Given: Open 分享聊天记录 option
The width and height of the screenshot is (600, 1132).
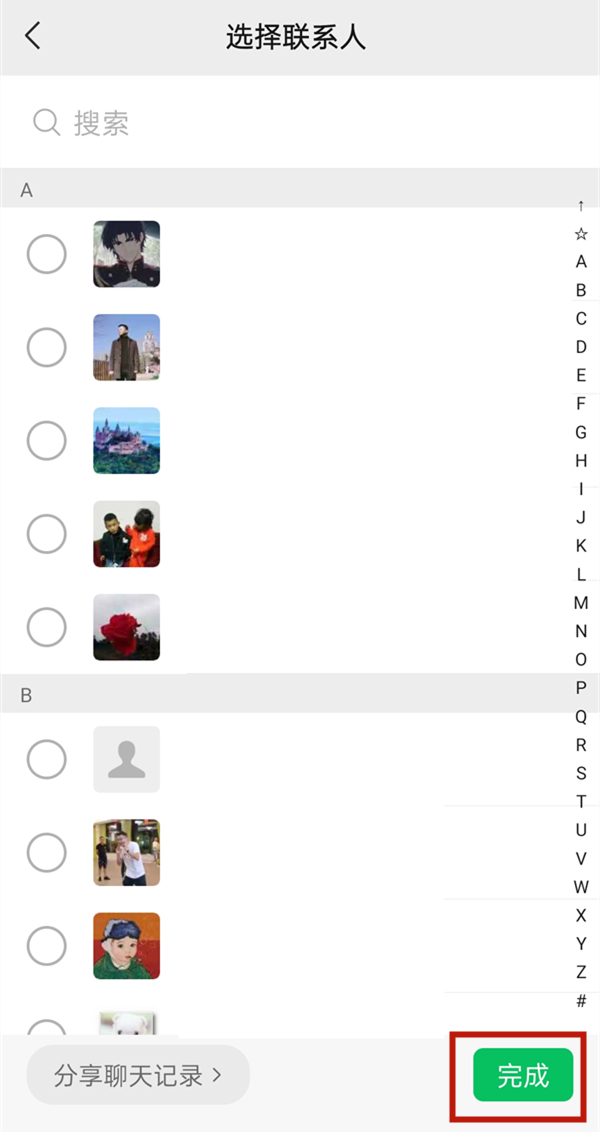Looking at the screenshot, I should tap(138, 1075).
